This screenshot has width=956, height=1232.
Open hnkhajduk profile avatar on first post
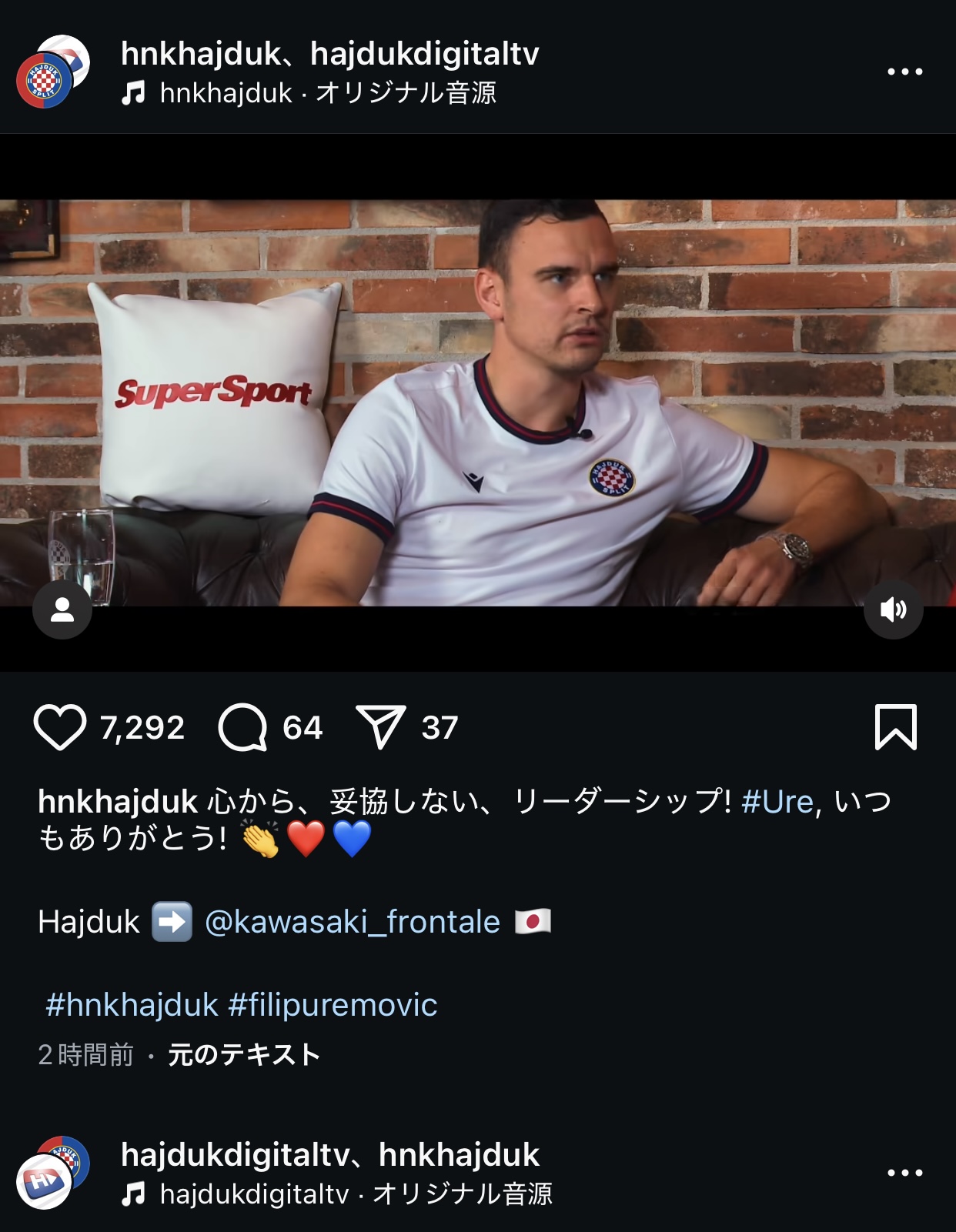click(44, 81)
